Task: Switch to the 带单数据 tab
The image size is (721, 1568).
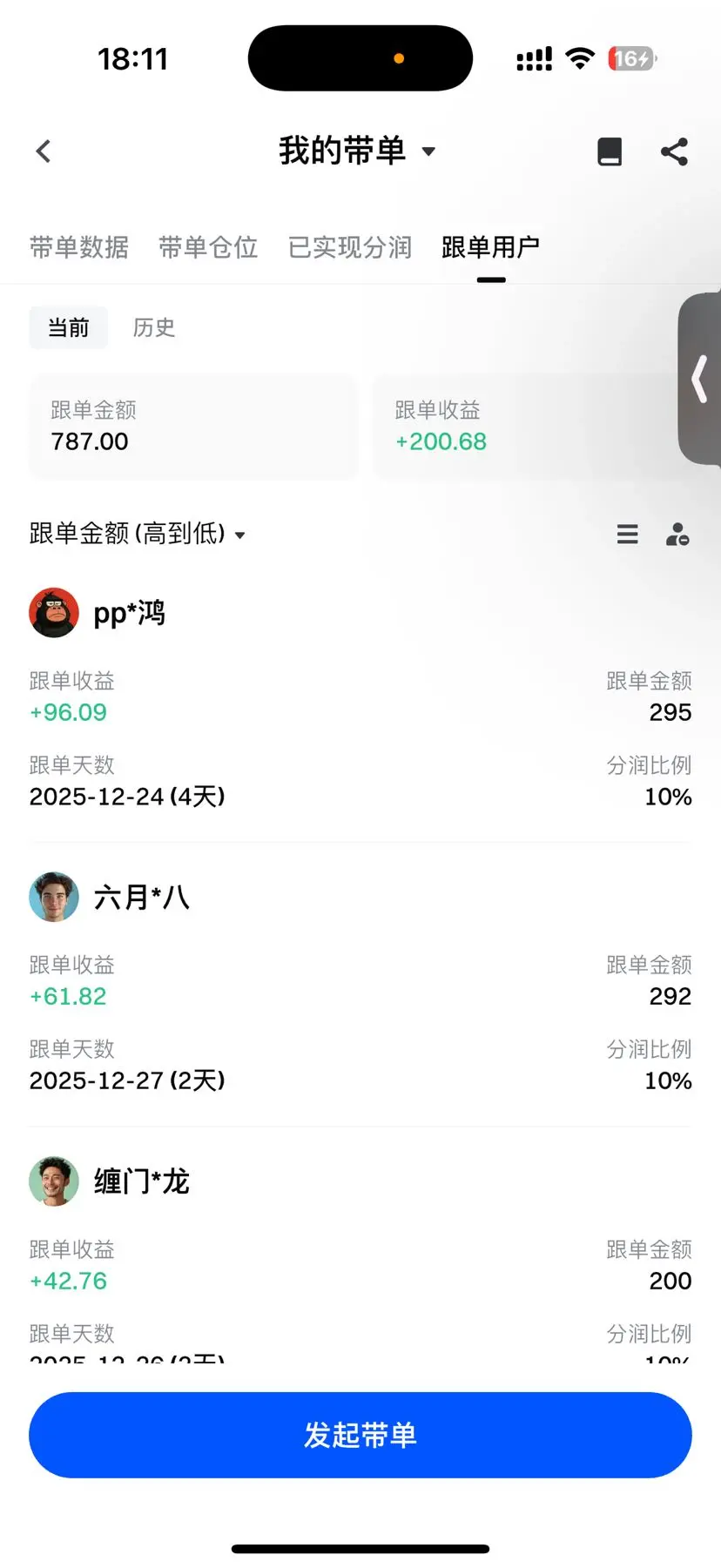Action: pyautogui.click(x=79, y=247)
